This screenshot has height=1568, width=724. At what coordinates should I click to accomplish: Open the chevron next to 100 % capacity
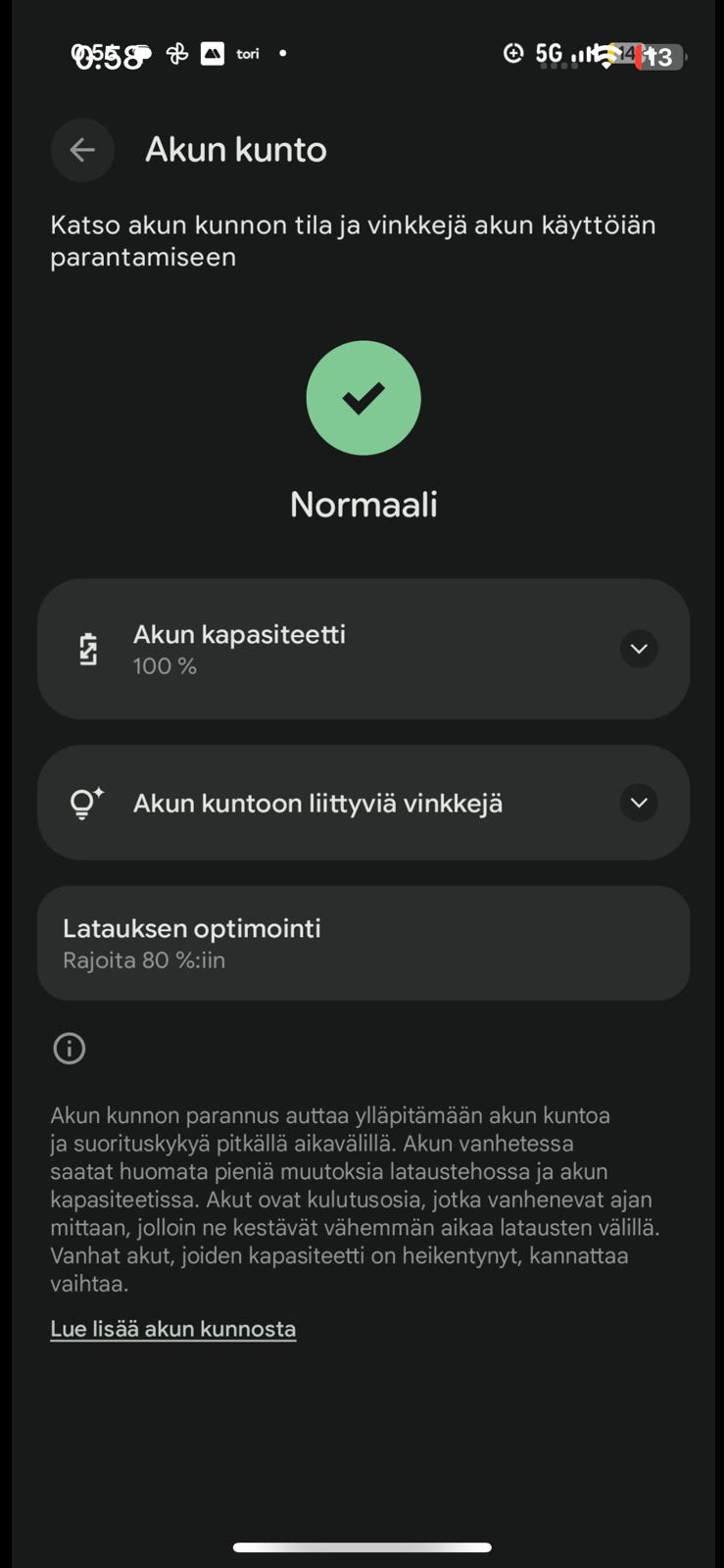point(638,649)
